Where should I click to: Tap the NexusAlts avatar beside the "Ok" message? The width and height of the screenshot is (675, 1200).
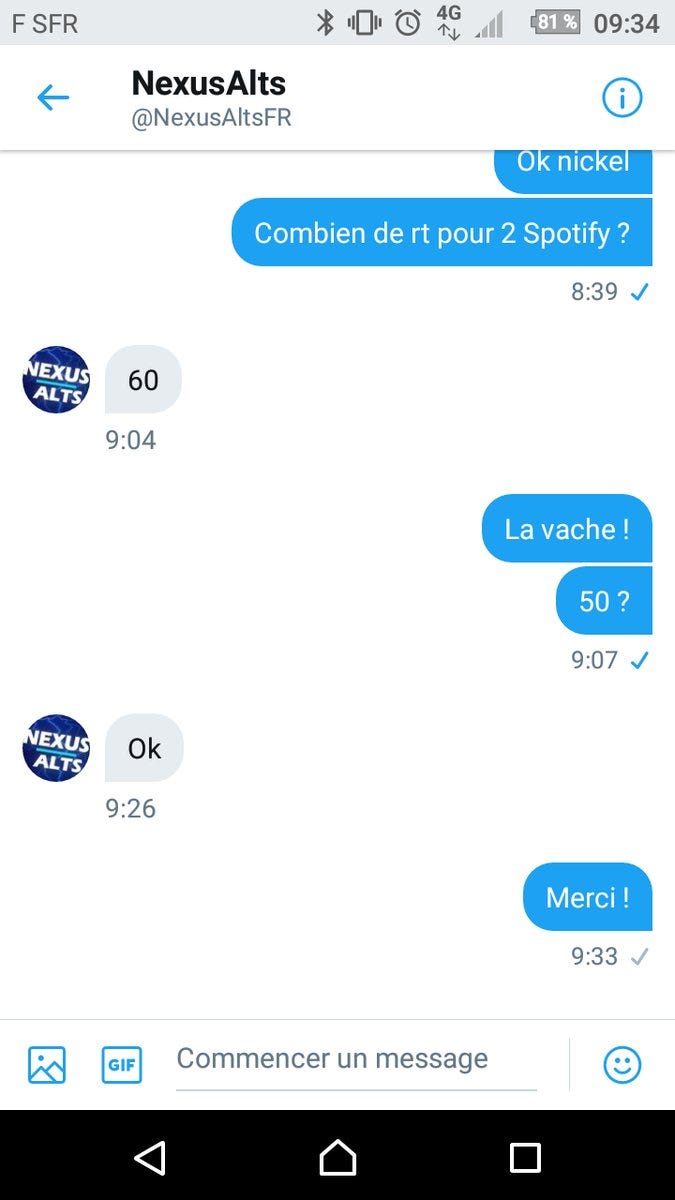56,748
